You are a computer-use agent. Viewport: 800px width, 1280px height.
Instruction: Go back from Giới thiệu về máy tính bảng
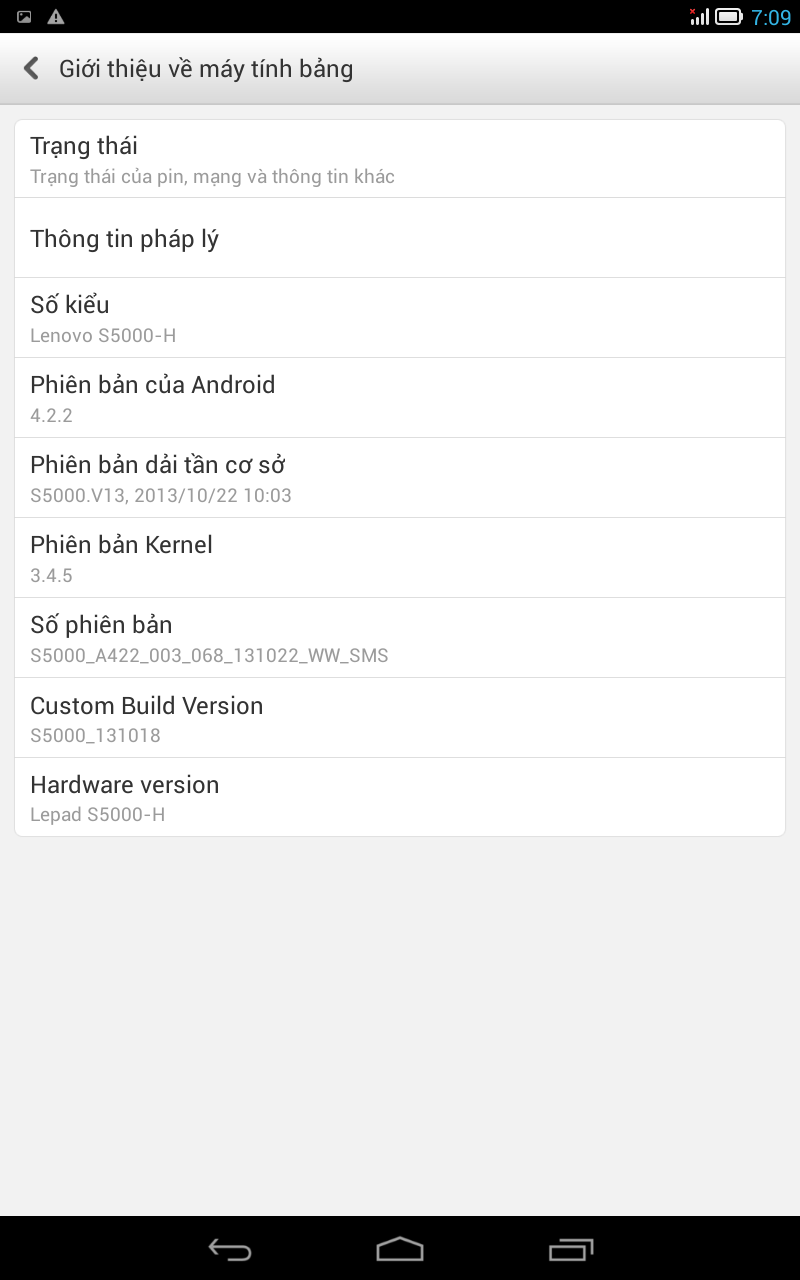click(32, 68)
